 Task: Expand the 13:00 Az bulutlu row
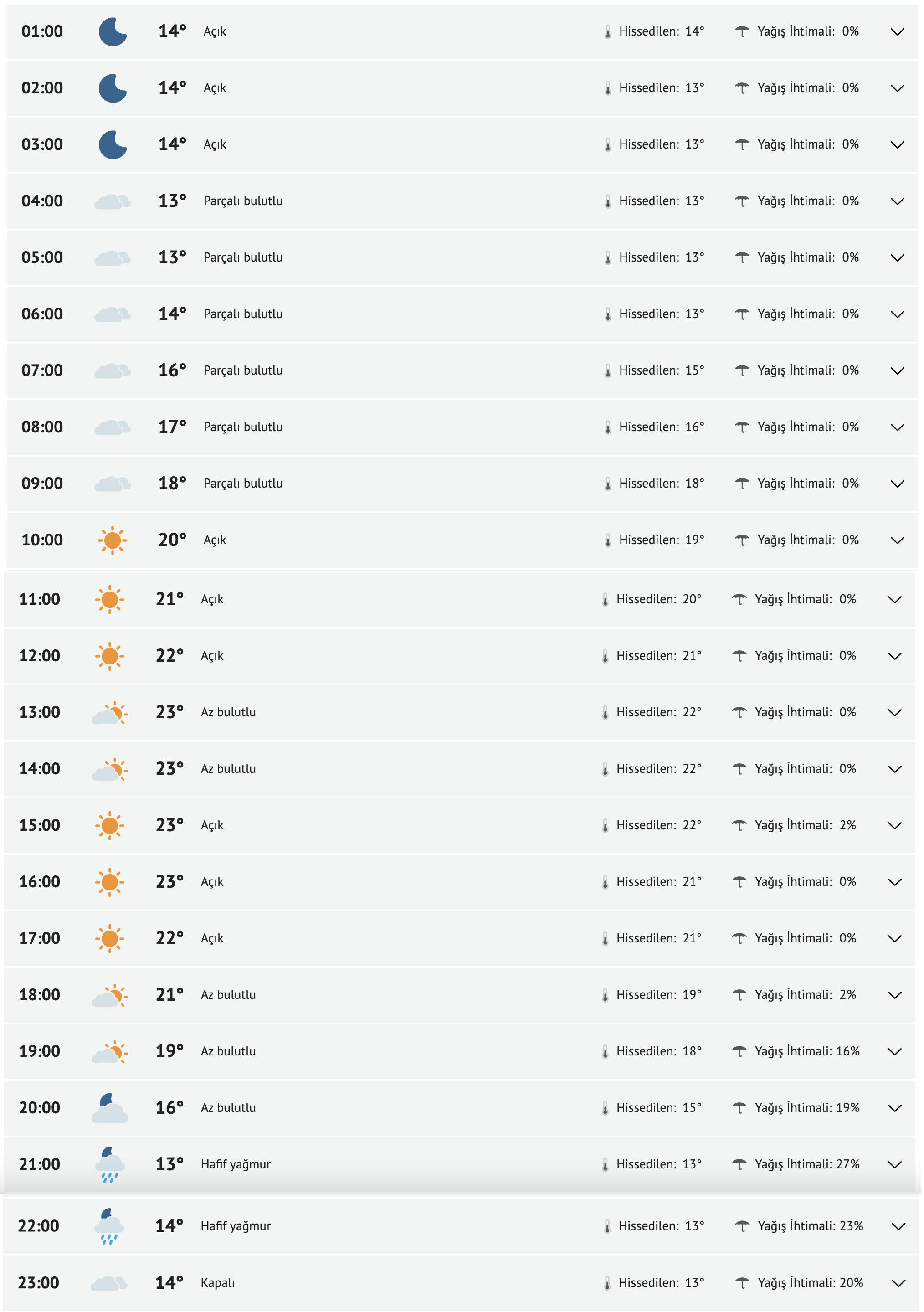coord(894,713)
